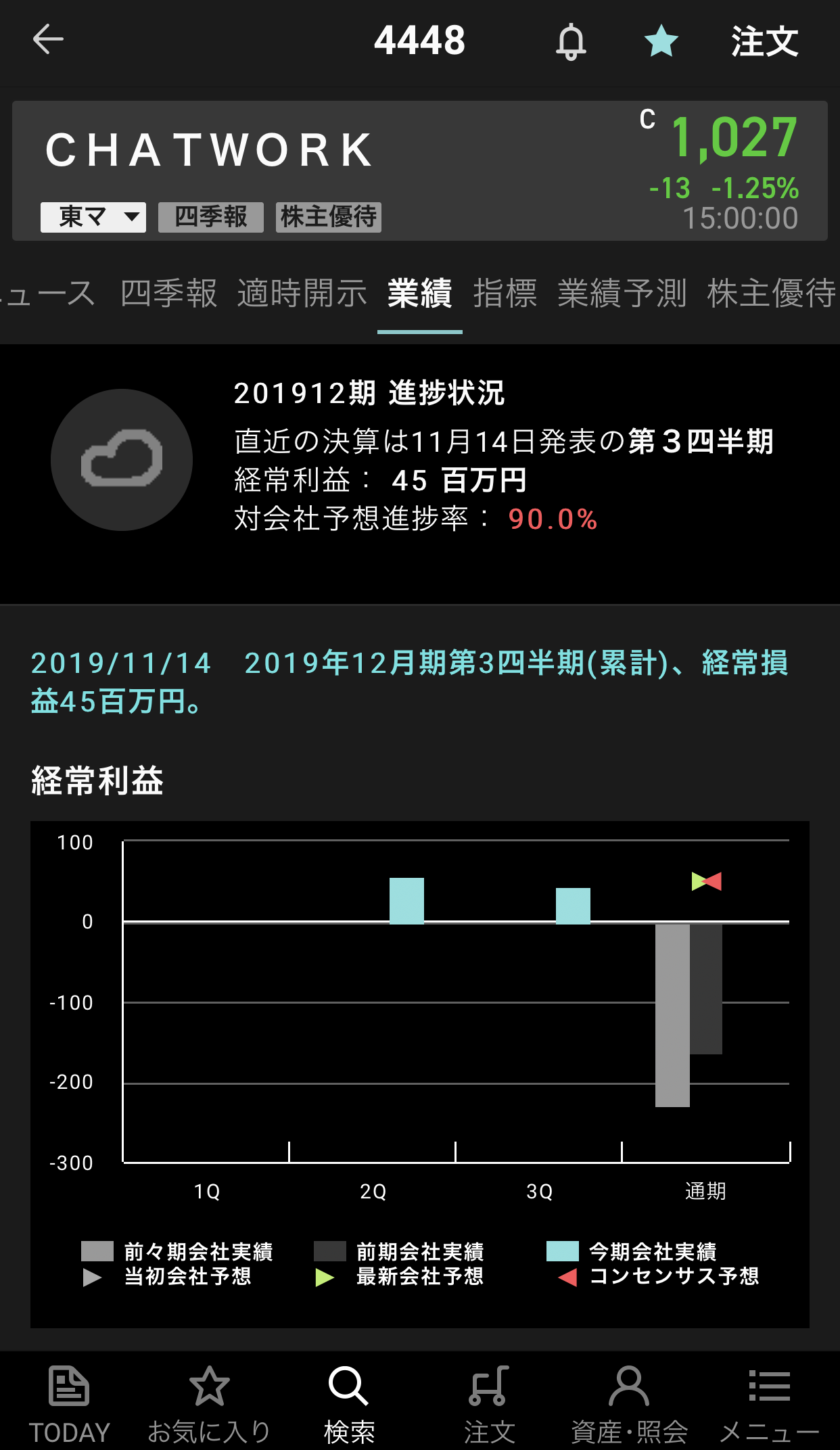Toggle the favorite star for 4448
The image size is (840, 1450).
(x=661, y=41)
